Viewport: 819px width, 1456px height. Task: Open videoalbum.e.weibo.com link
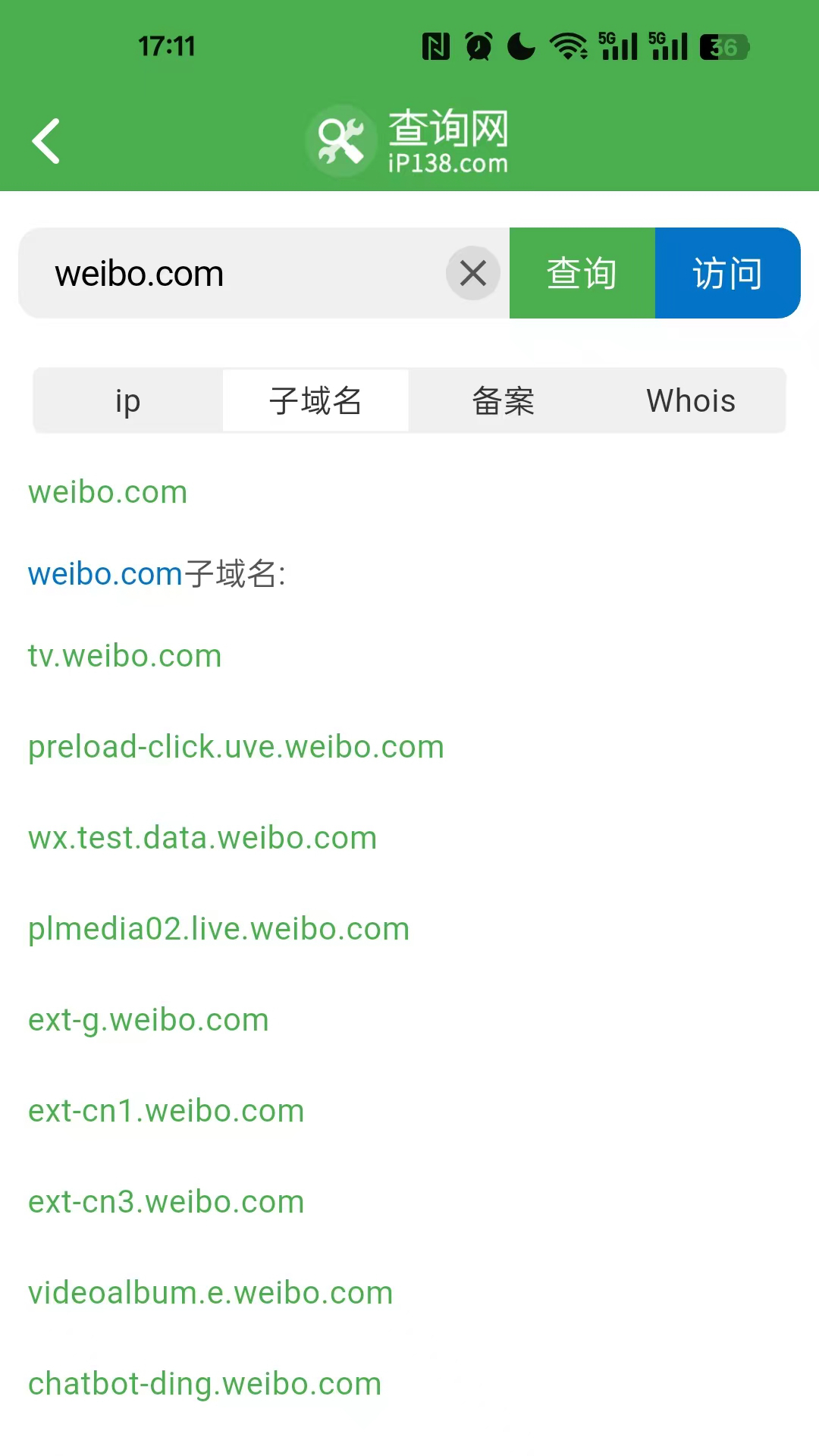pos(211,1293)
